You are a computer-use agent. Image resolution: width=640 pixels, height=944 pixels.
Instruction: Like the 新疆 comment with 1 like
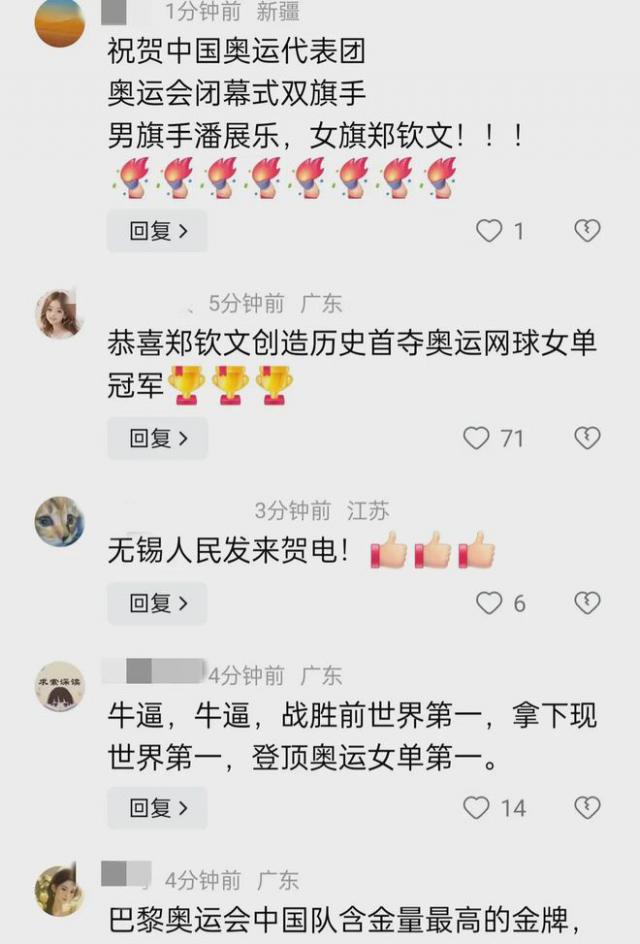click(x=489, y=231)
